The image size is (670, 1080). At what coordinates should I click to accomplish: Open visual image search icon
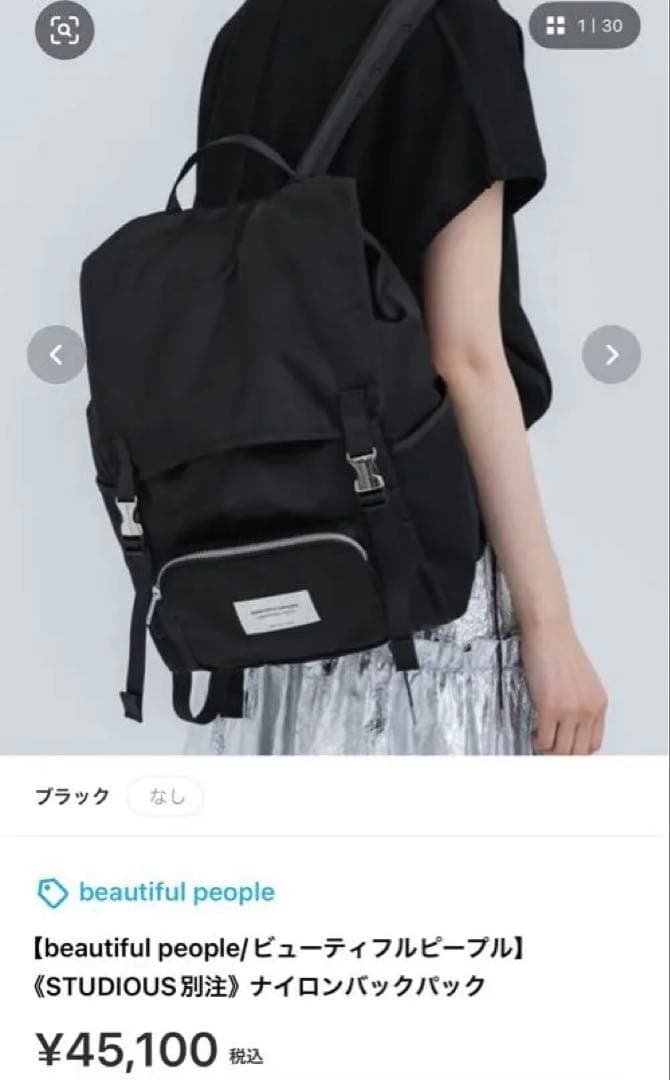(63, 30)
